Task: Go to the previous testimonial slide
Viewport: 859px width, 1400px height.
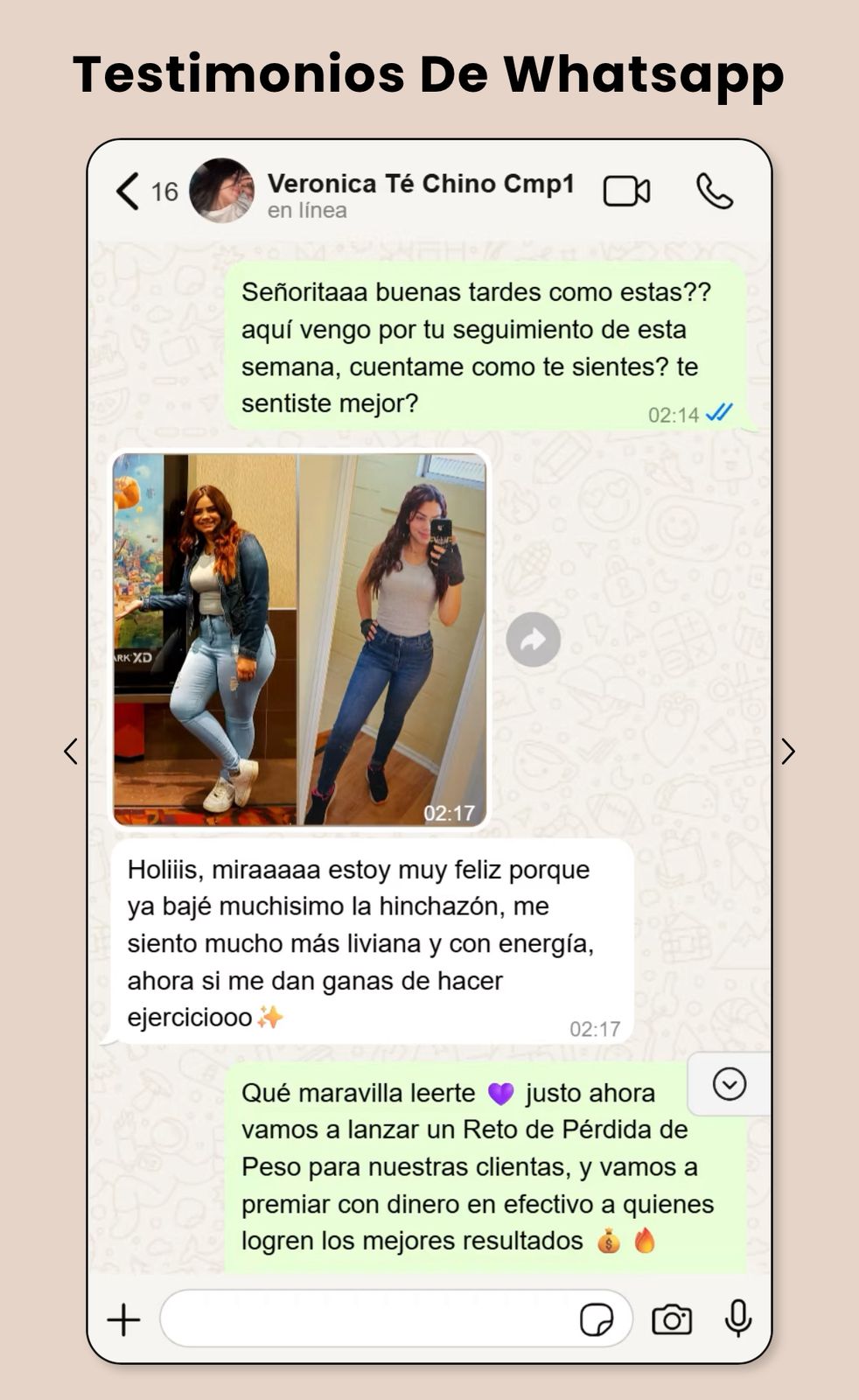Action: 71,751
